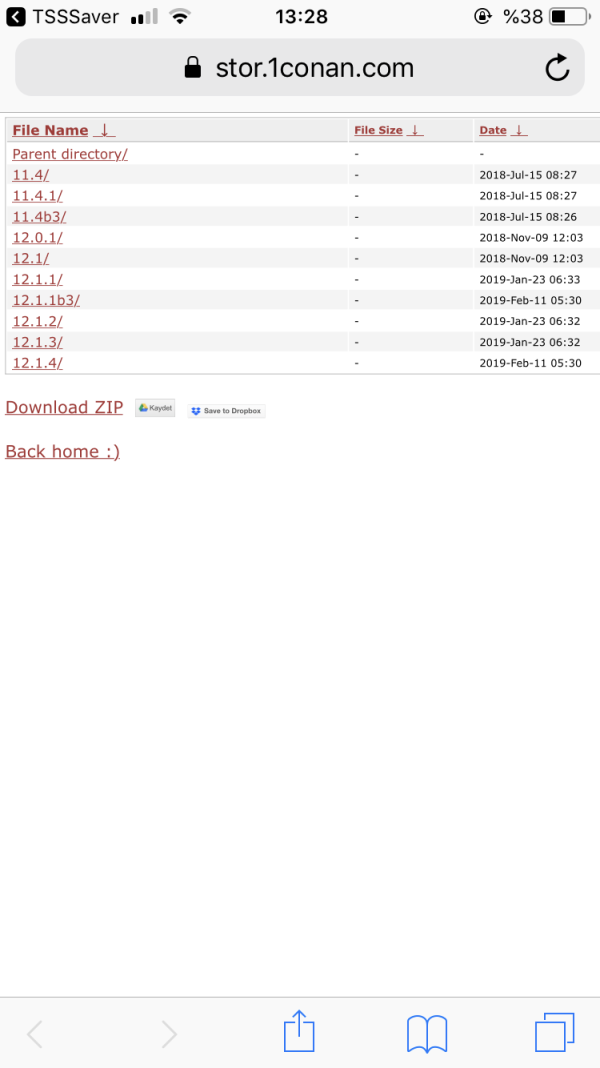The height and width of the screenshot is (1068, 600).
Task: Select Save to Dropbox
Action: pyautogui.click(x=227, y=410)
